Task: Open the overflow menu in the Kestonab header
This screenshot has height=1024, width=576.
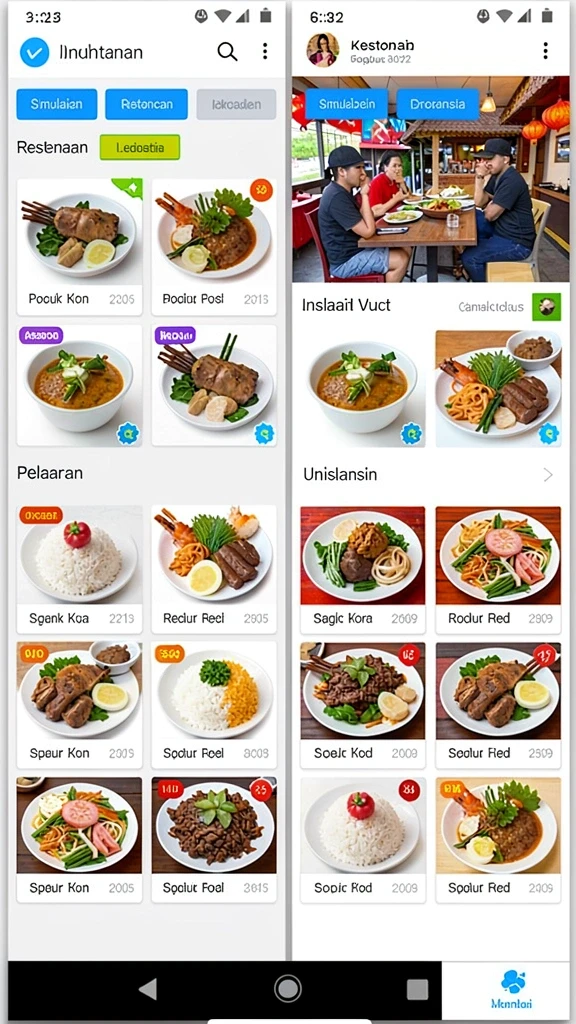Action: pos(545,51)
